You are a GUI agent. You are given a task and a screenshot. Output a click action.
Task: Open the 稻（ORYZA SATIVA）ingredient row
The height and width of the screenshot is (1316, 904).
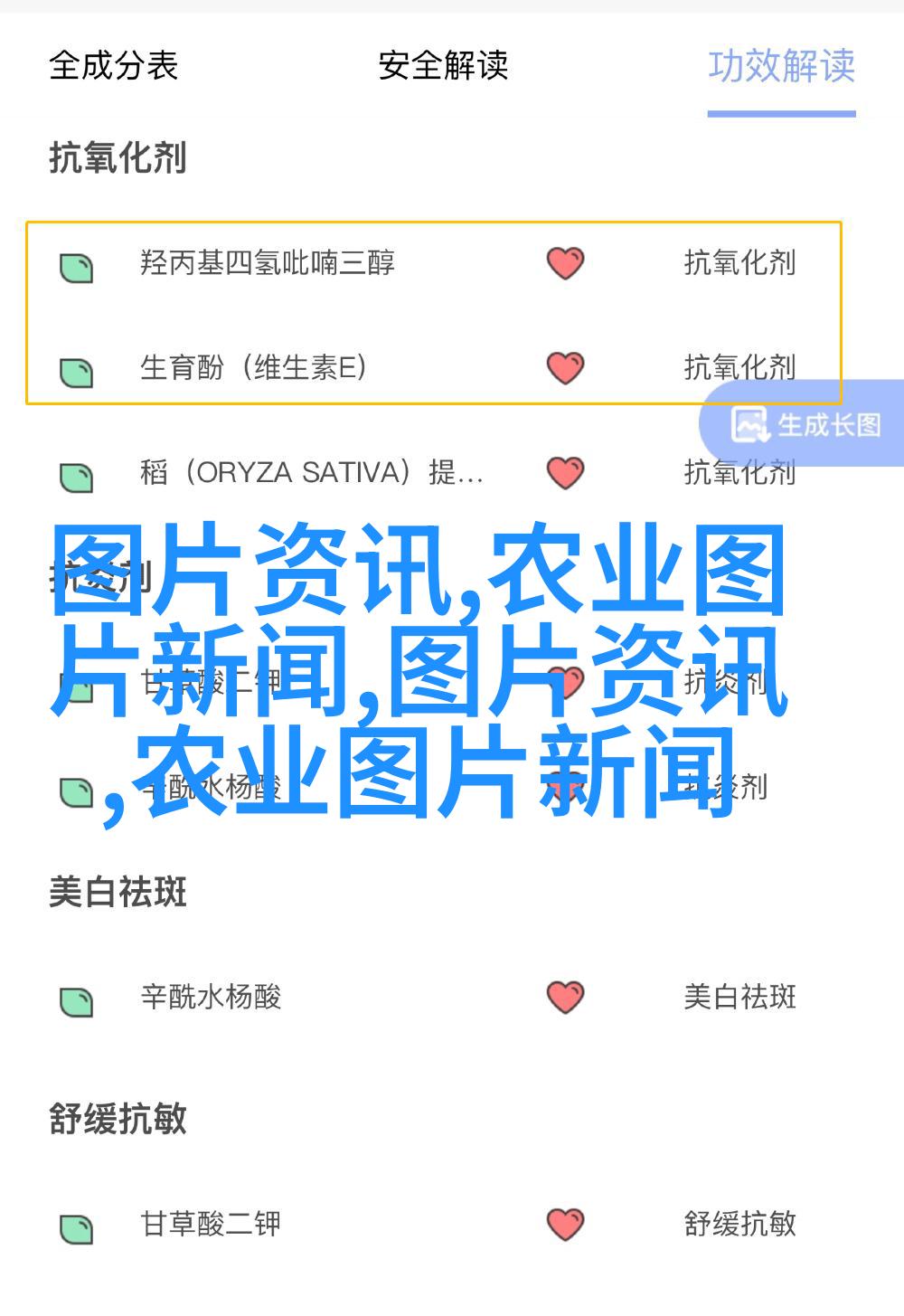tap(311, 473)
